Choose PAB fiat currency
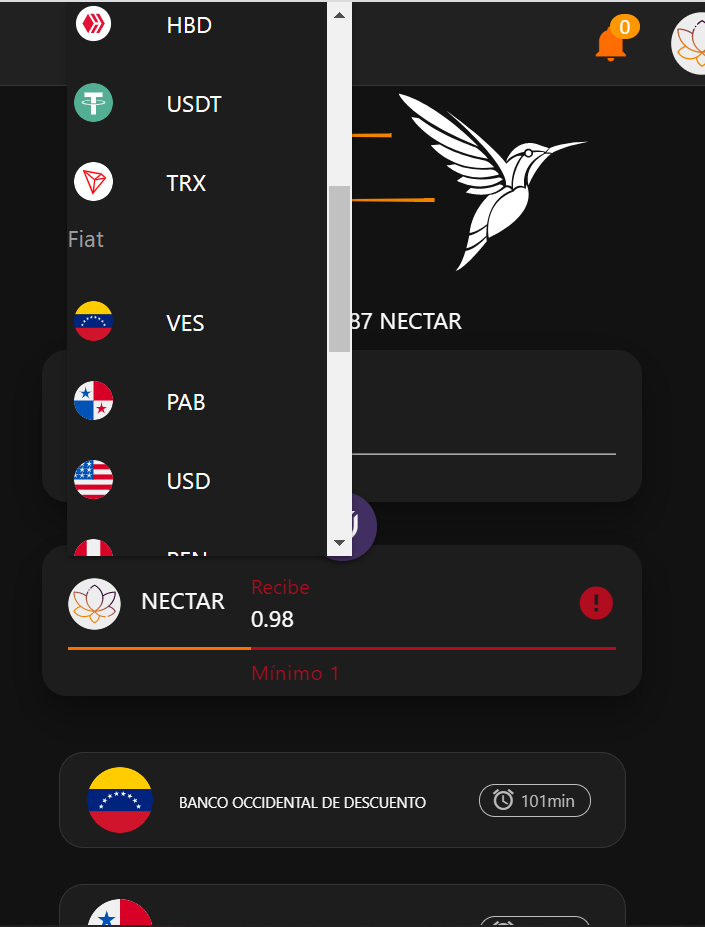705x927 pixels. pos(187,402)
